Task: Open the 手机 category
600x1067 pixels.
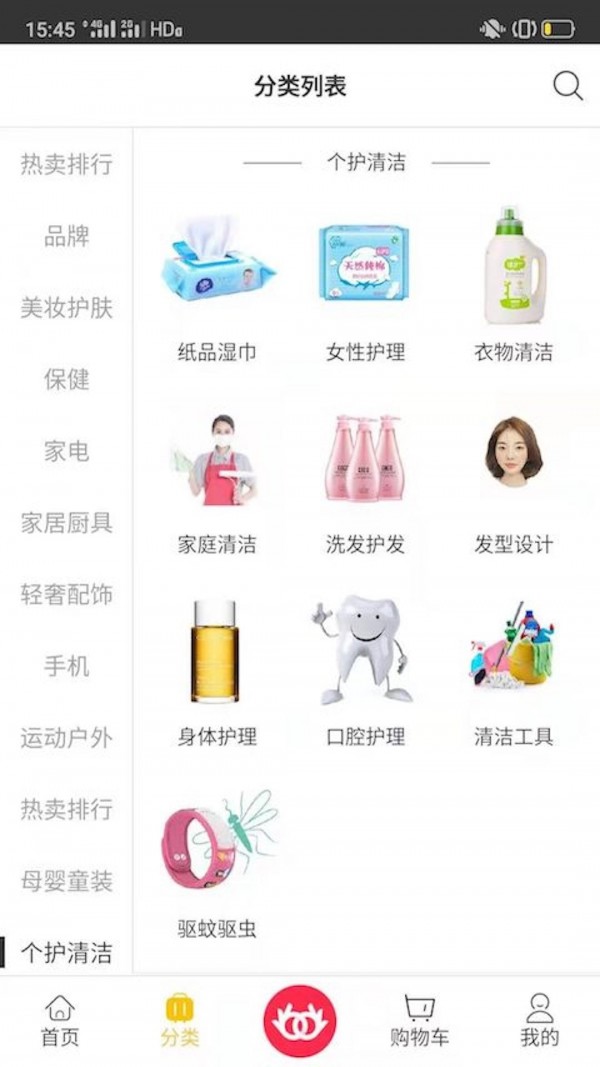Action: pos(67,666)
